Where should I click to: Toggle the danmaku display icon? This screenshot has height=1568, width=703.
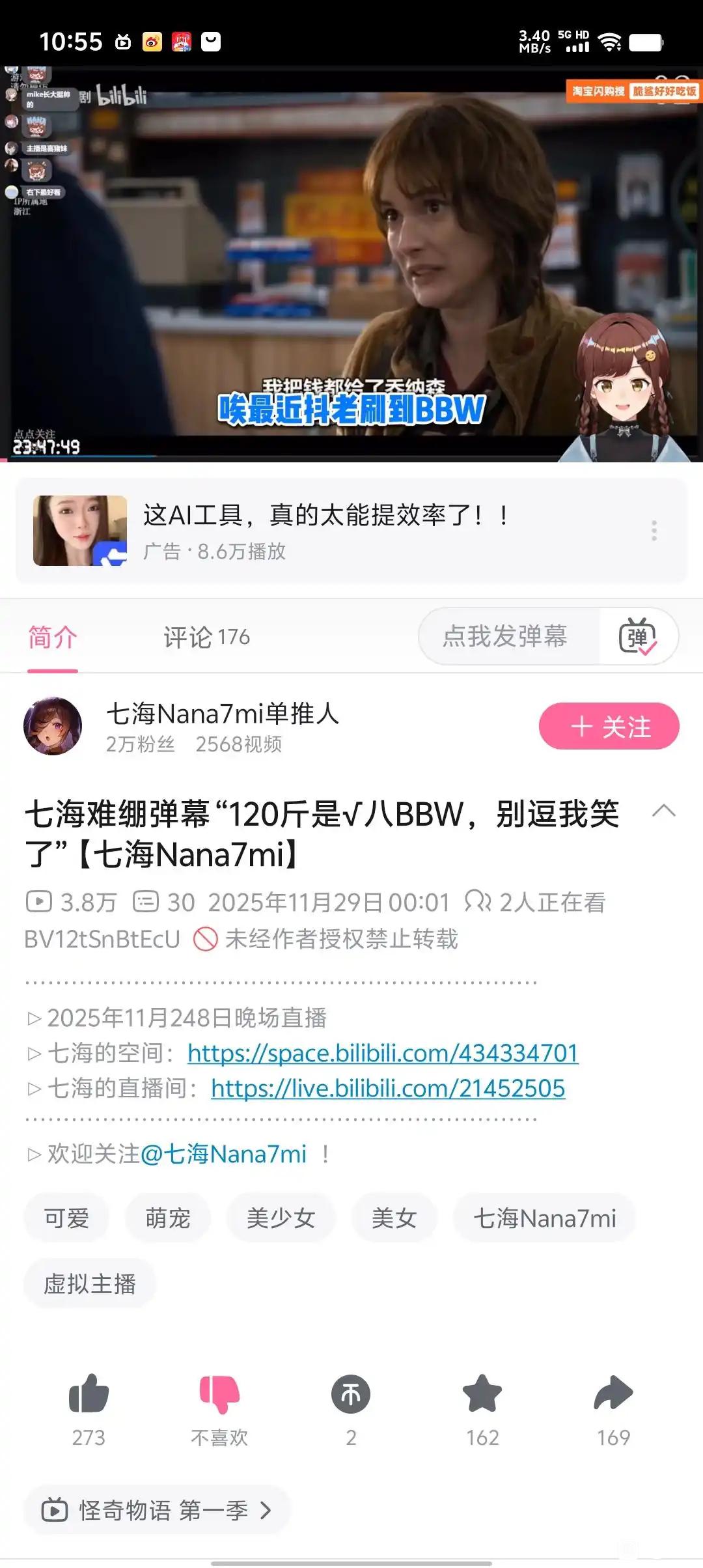(x=637, y=636)
